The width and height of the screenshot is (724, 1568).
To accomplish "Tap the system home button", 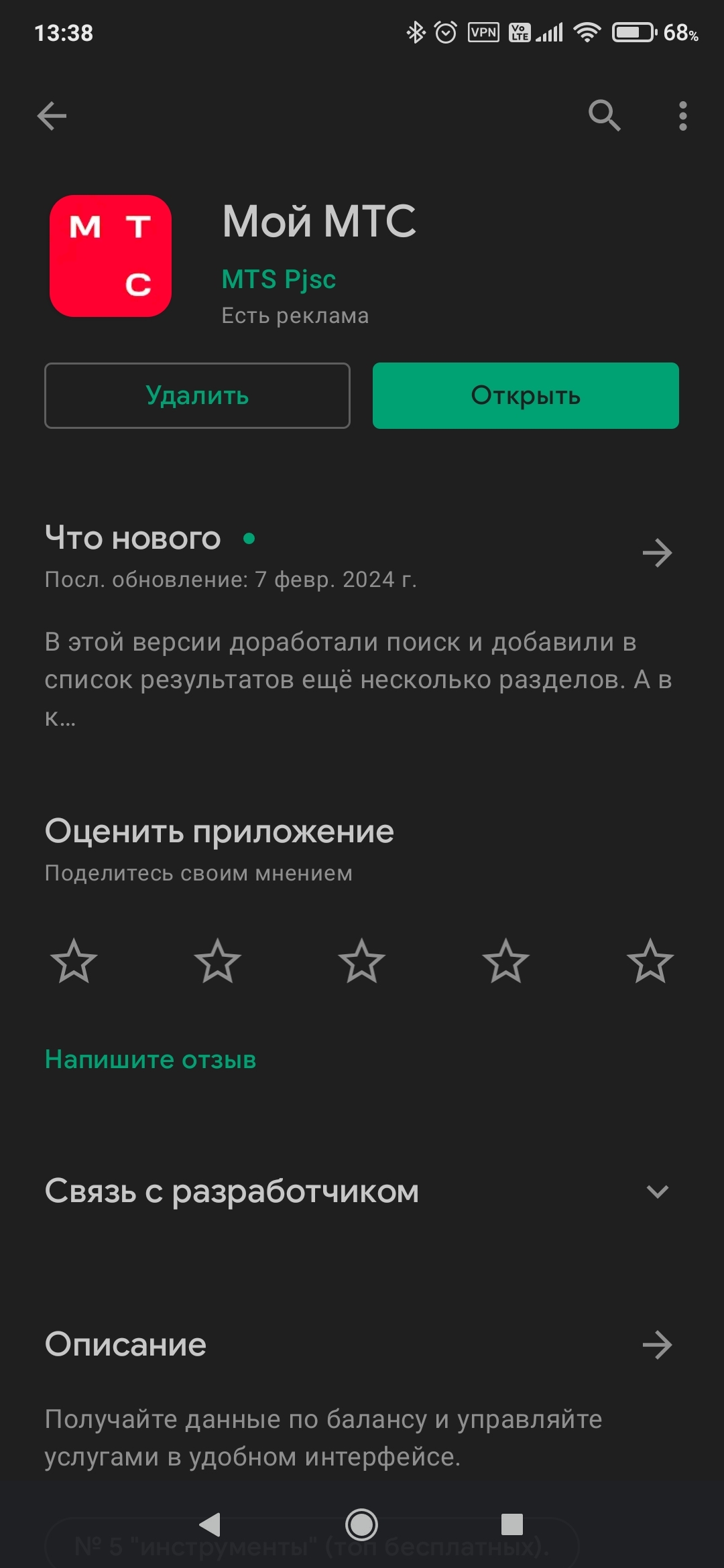I will (362, 1525).
